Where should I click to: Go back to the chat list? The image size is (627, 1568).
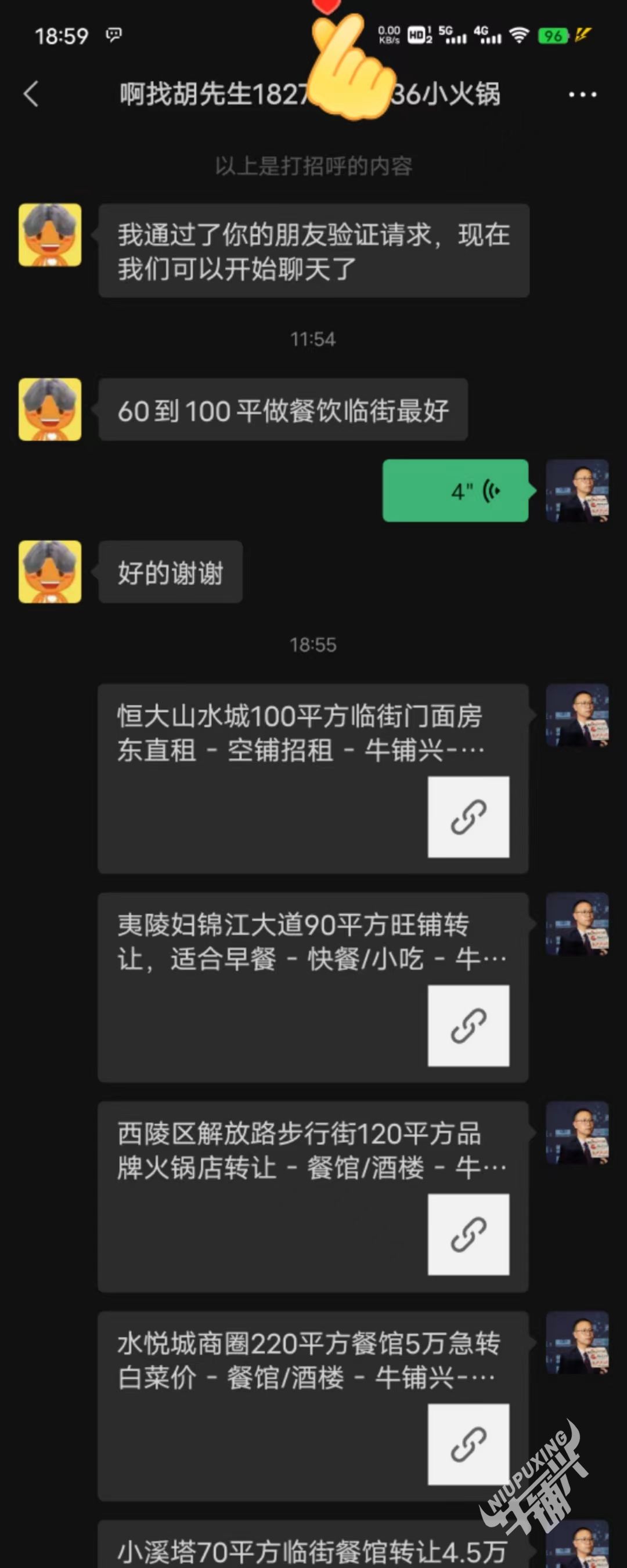click(x=30, y=95)
